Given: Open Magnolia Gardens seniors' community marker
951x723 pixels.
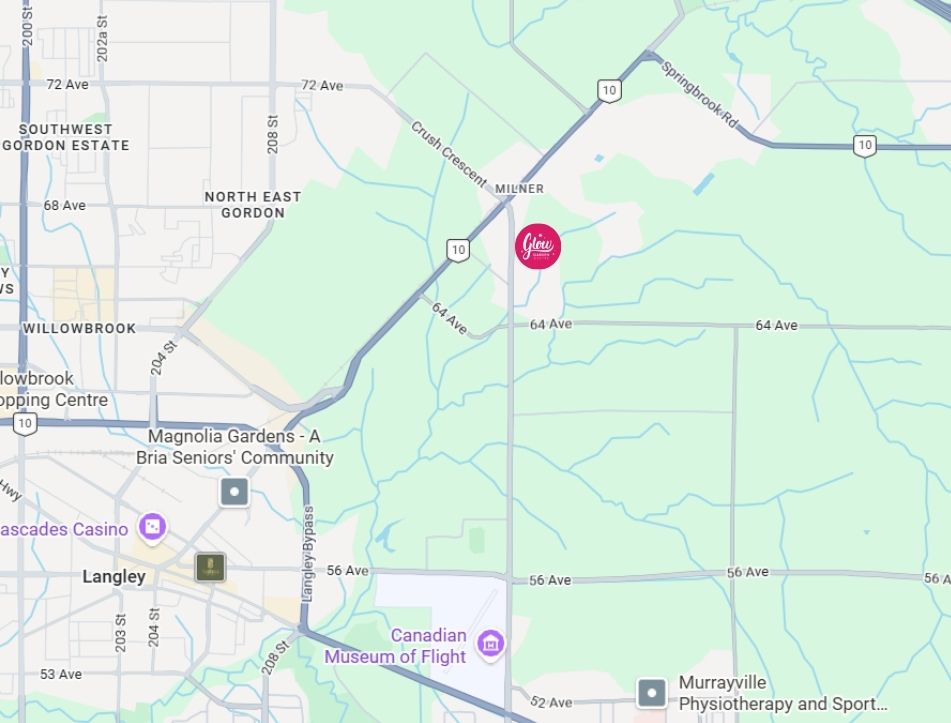Looking at the screenshot, I should click(234, 492).
